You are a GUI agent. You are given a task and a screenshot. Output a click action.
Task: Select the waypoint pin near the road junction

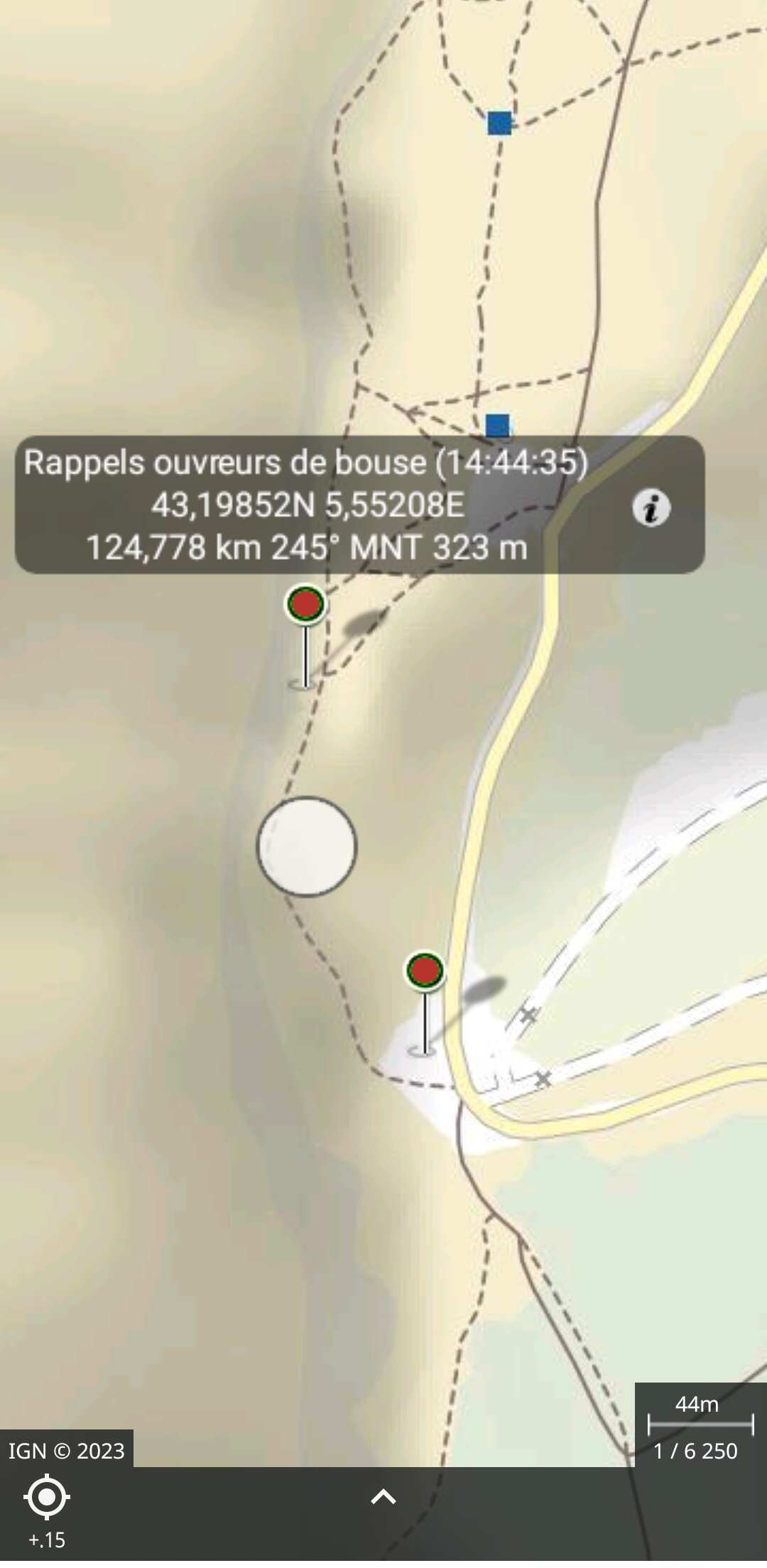(x=425, y=971)
